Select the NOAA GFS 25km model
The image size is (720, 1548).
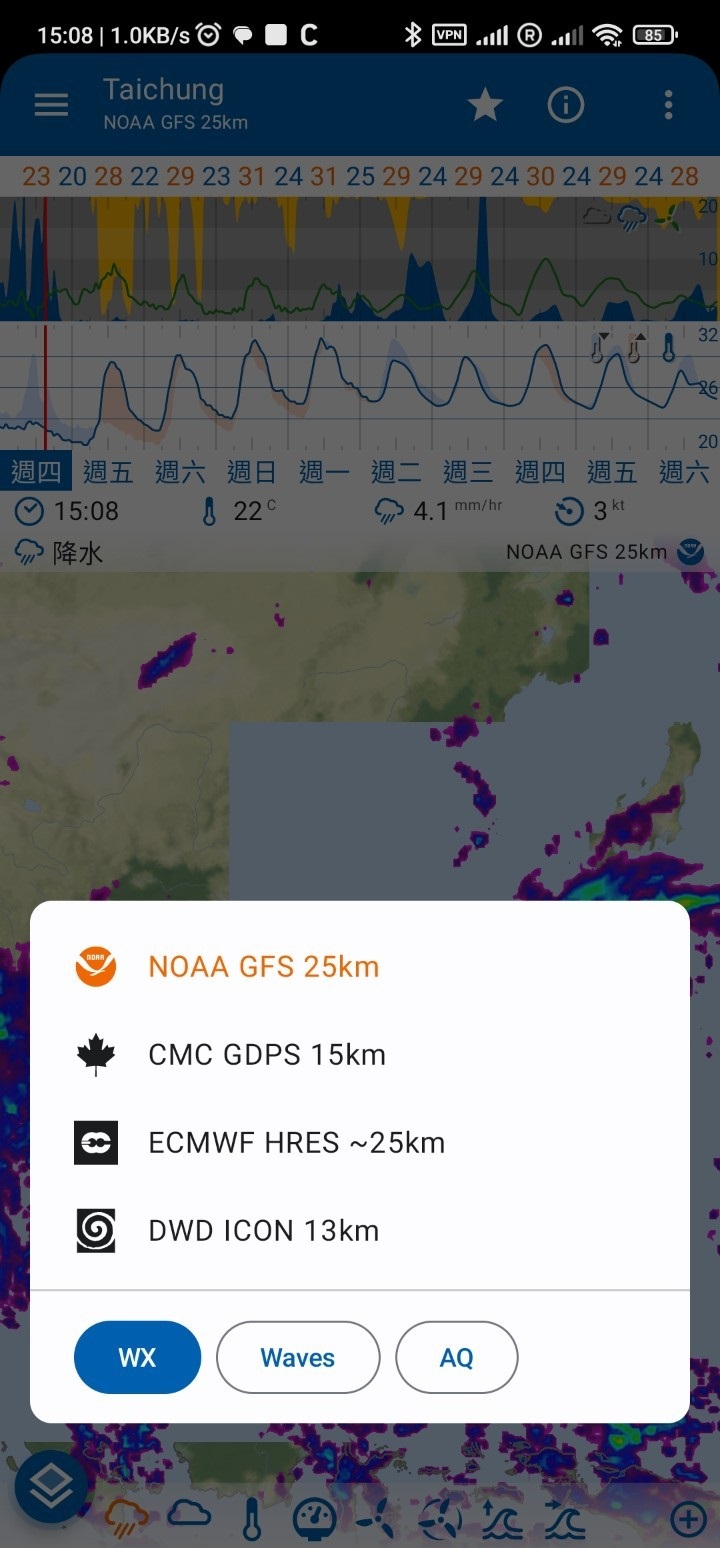[263, 967]
